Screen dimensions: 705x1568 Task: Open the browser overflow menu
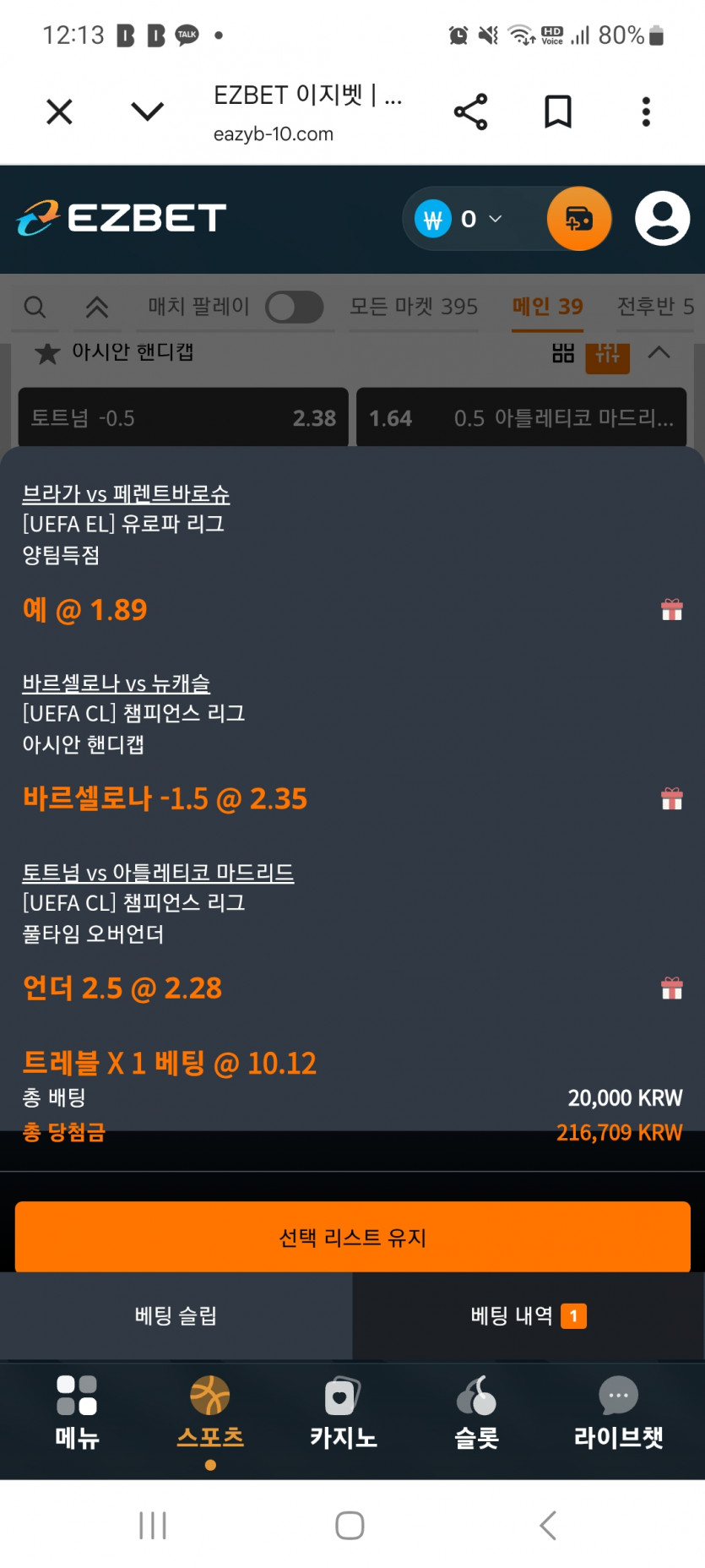click(x=646, y=112)
